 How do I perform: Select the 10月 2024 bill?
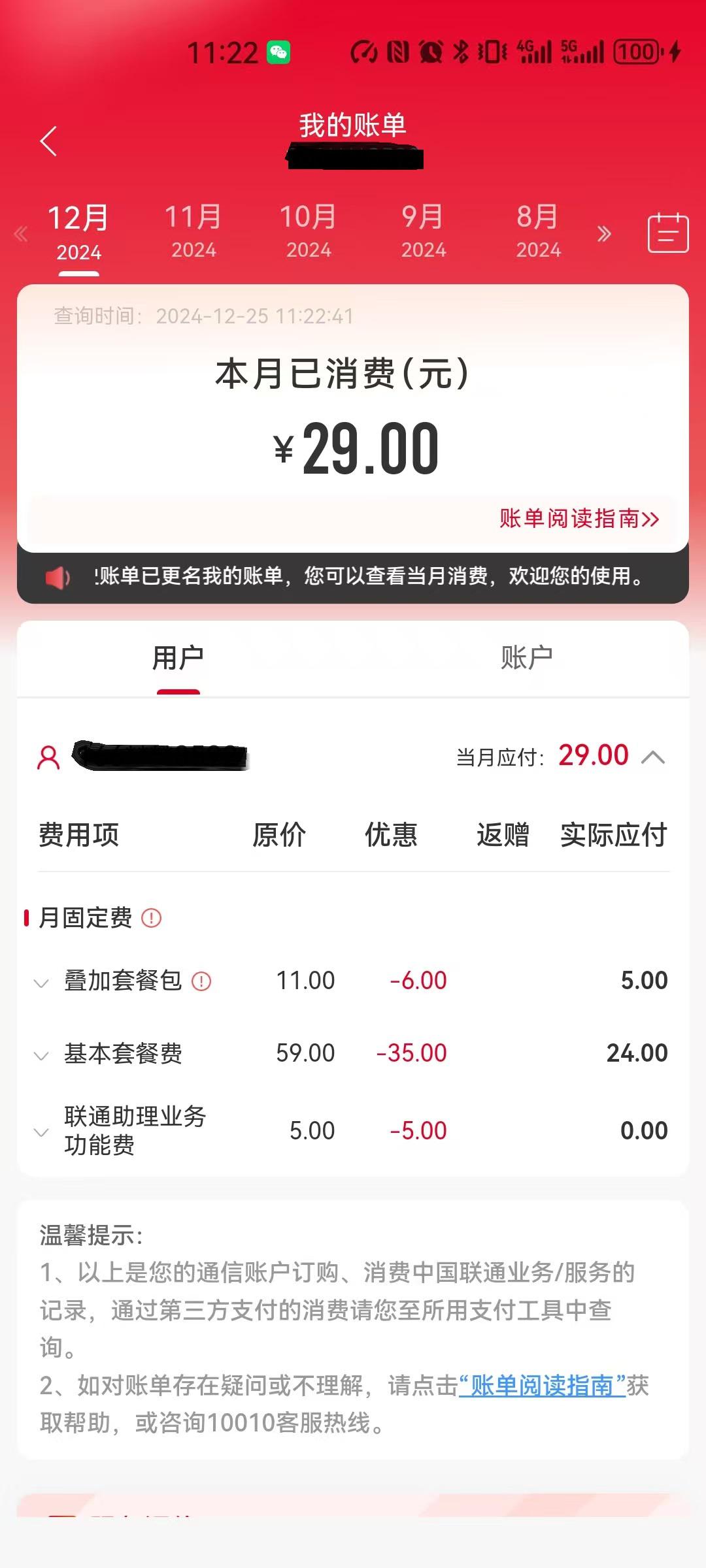[x=309, y=231]
